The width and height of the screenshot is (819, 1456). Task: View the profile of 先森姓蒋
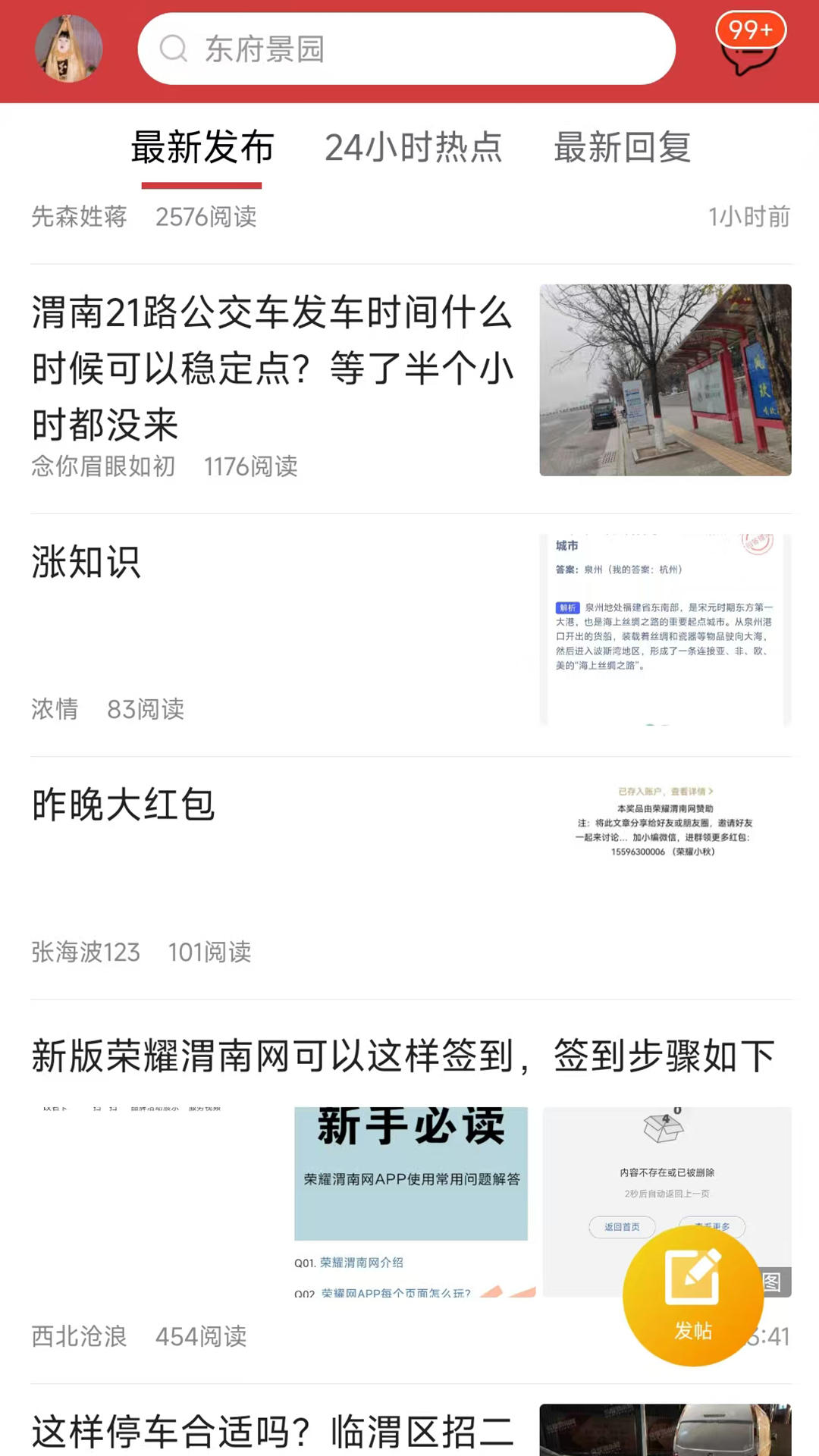[x=79, y=218]
